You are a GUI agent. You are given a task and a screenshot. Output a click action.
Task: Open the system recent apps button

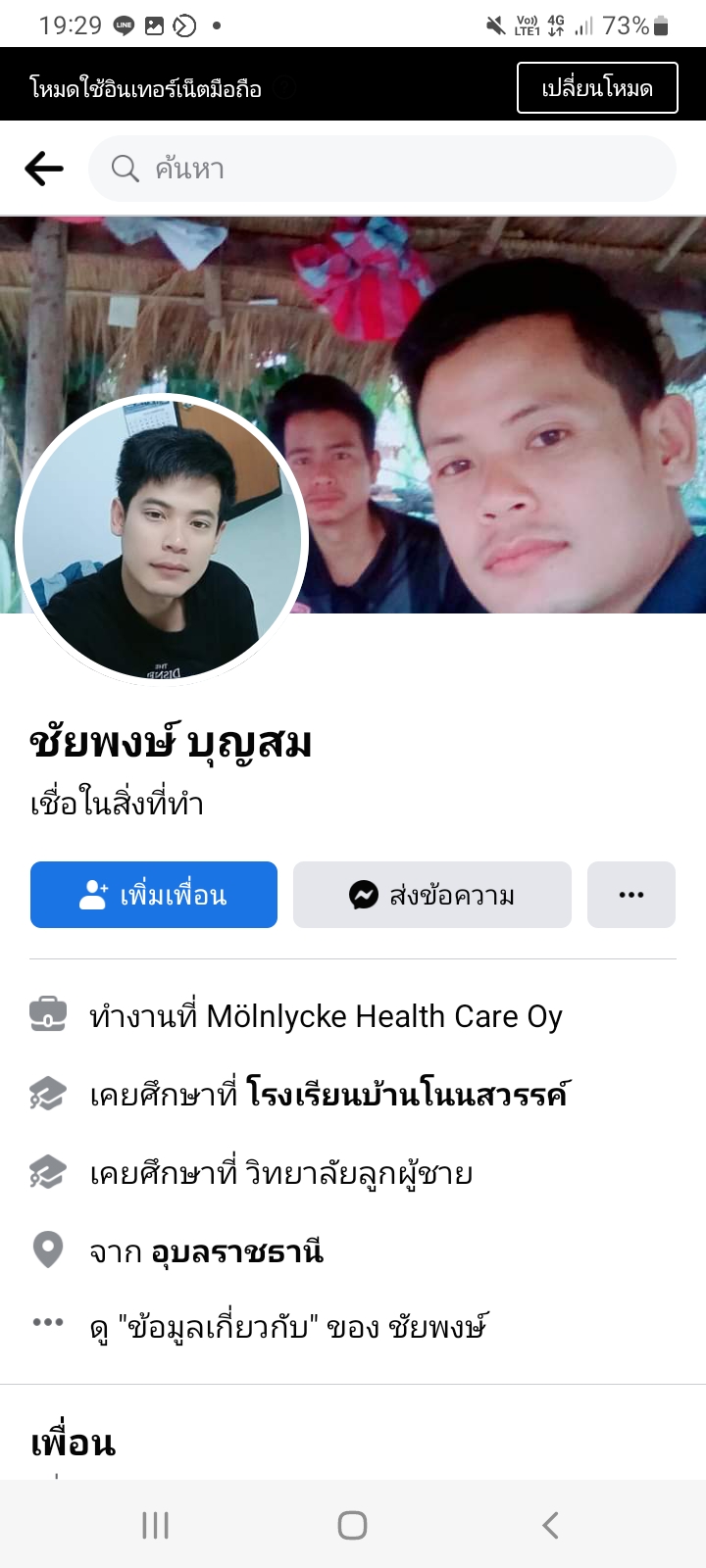(x=156, y=1525)
